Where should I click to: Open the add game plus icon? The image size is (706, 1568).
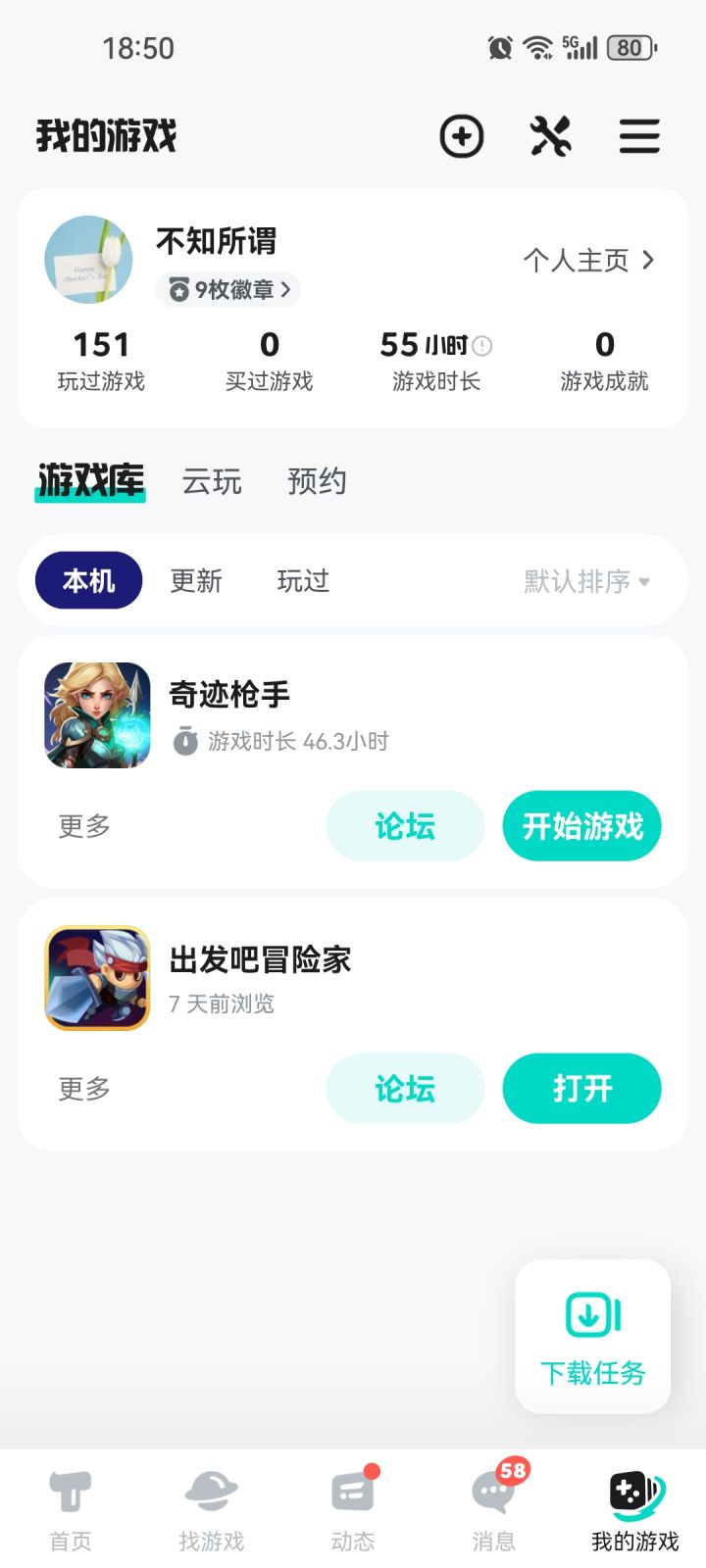461,137
